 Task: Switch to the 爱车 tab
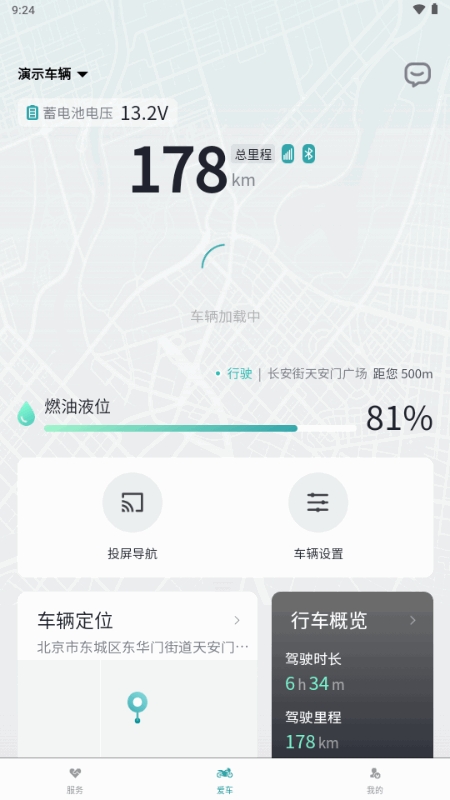pos(224,781)
